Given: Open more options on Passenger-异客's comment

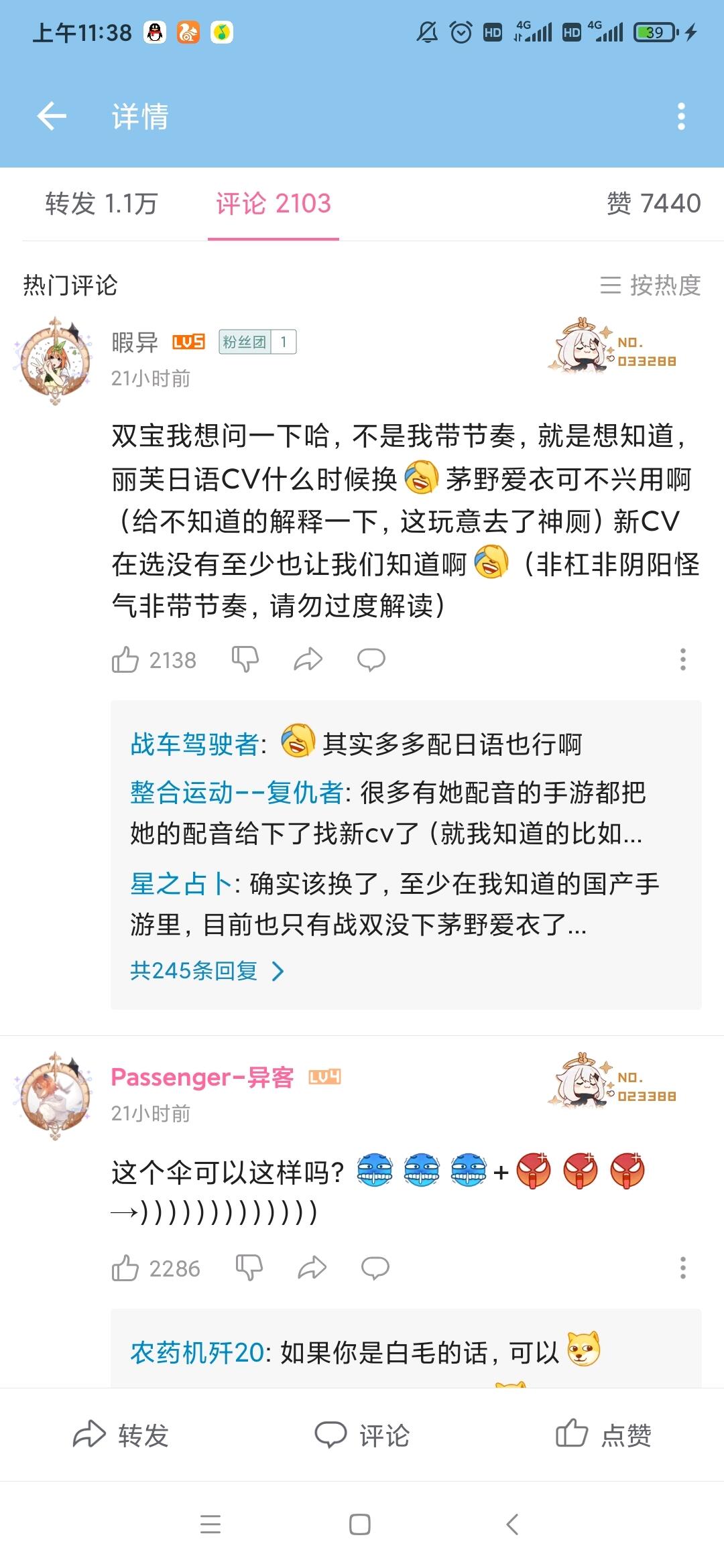Looking at the screenshot, I should tap(683, 1268).
